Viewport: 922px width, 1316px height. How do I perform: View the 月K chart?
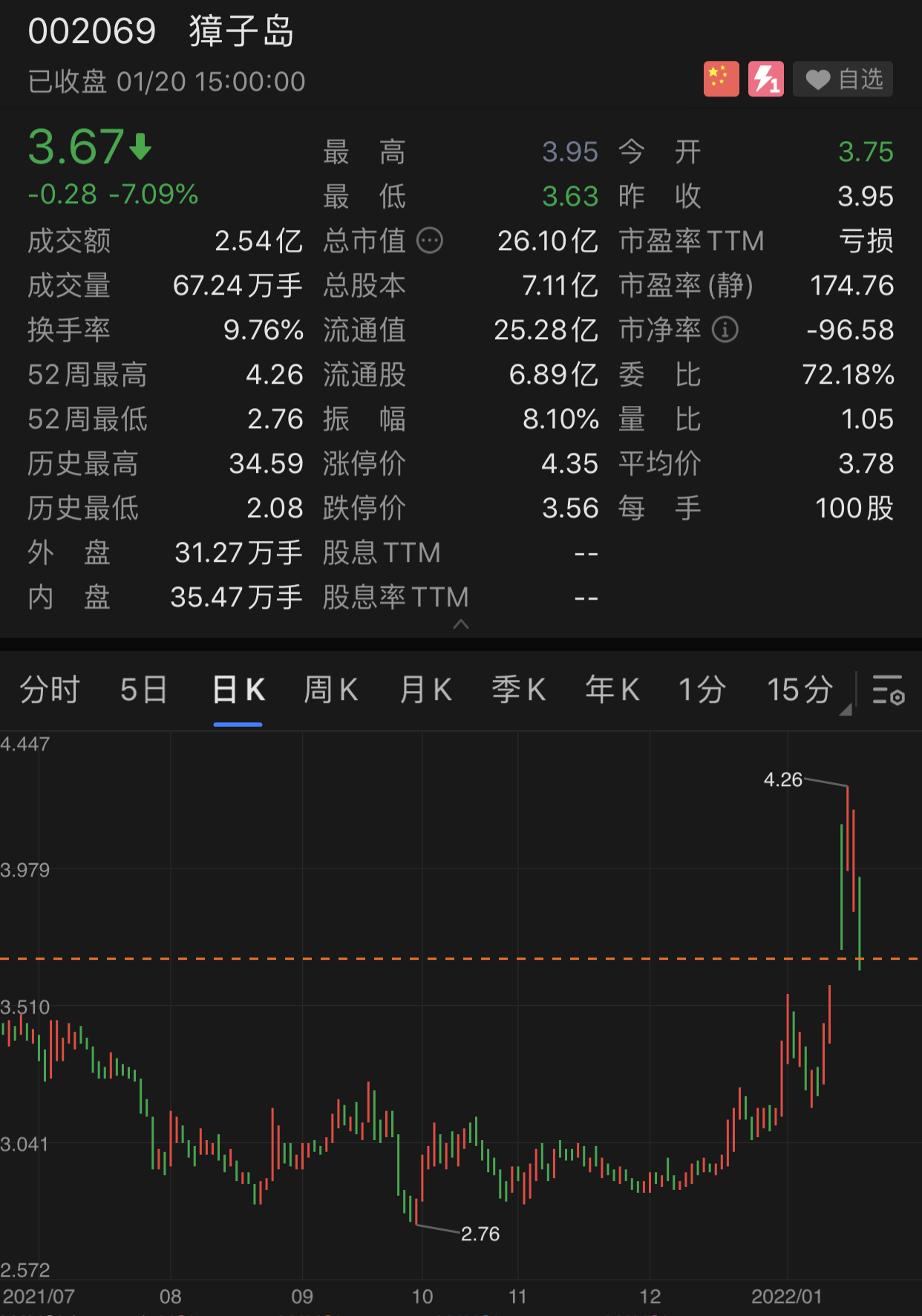click(x=425, y=690)
